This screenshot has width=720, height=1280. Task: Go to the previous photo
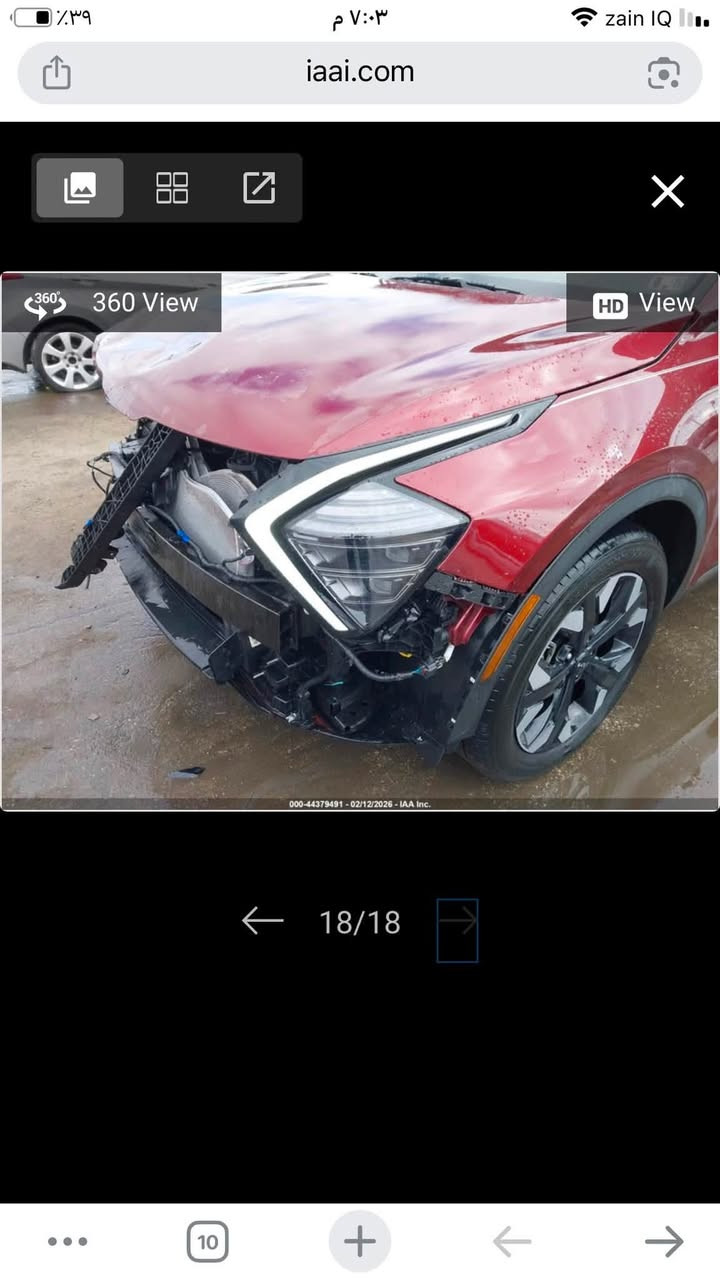(263, 921)
